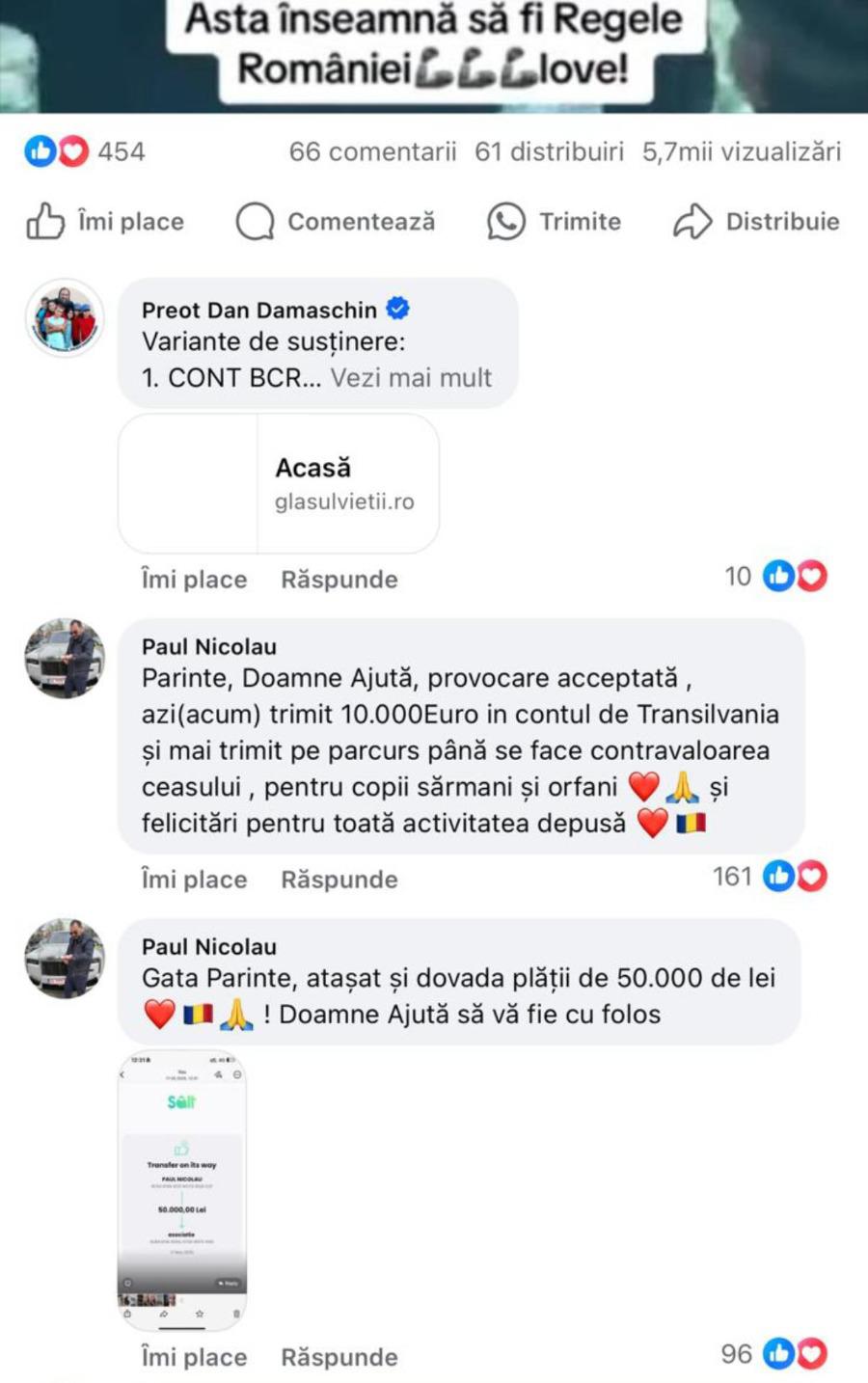Viewport: 868px width, 1383px height.
Task: Reply to Preot Dan Damaschin's comment
Action: pos(339,579)
